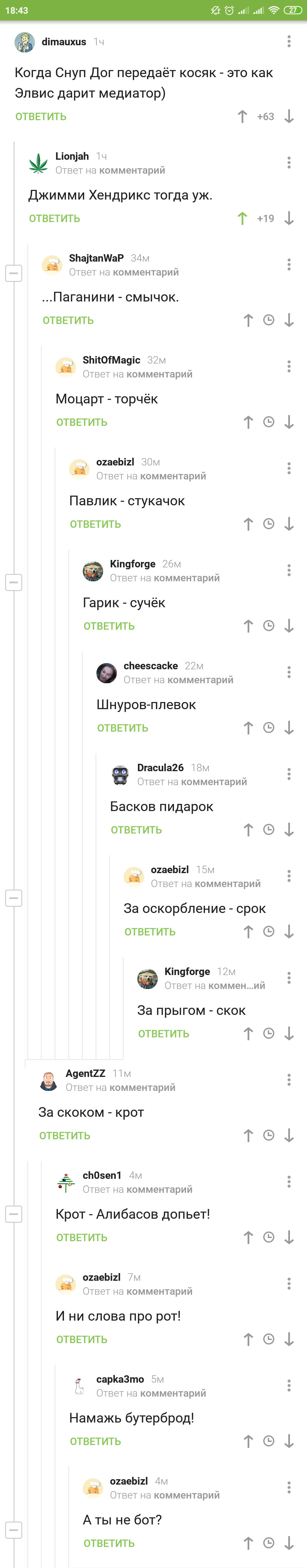Reply to Lionjah's comment
This screenshot has width=307, height=1568.
[54, 218]
